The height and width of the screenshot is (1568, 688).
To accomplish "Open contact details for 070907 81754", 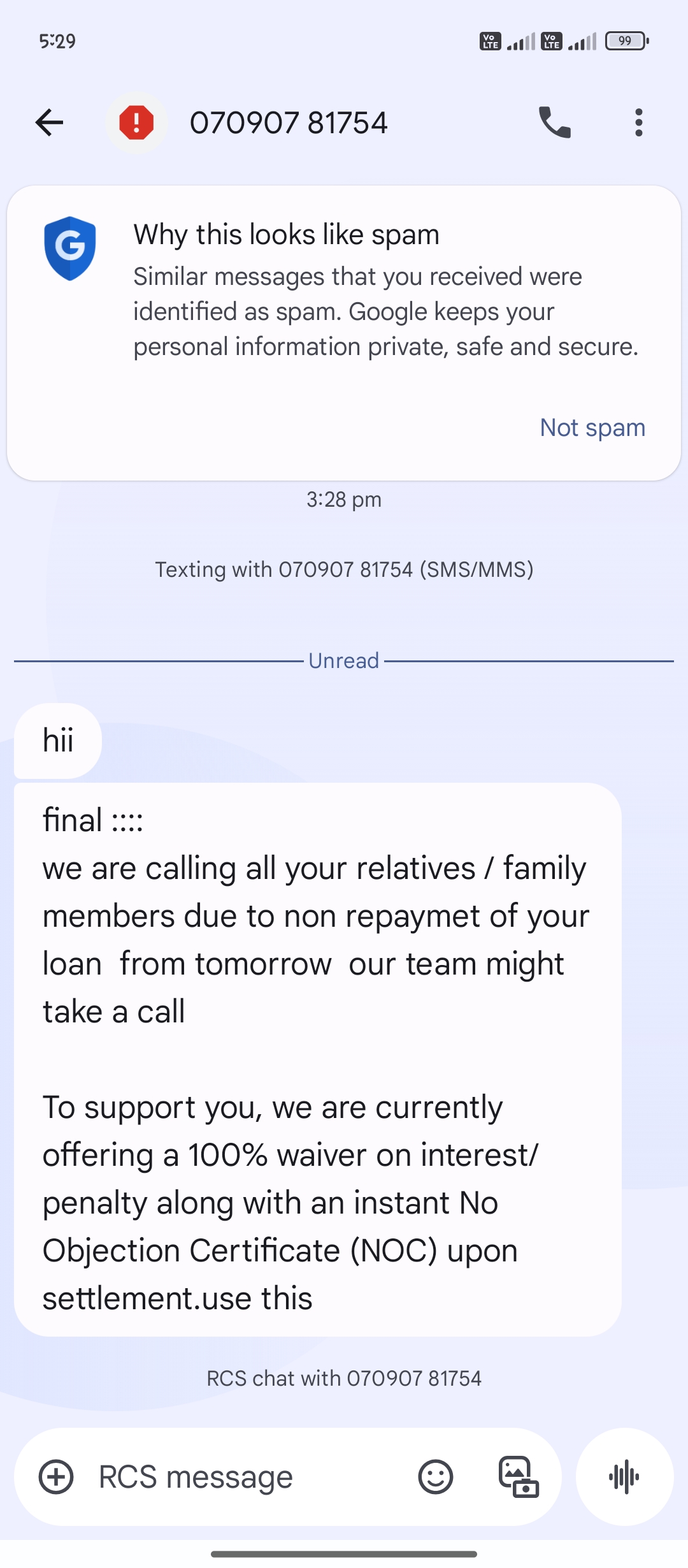I will [x=289, y=122].
